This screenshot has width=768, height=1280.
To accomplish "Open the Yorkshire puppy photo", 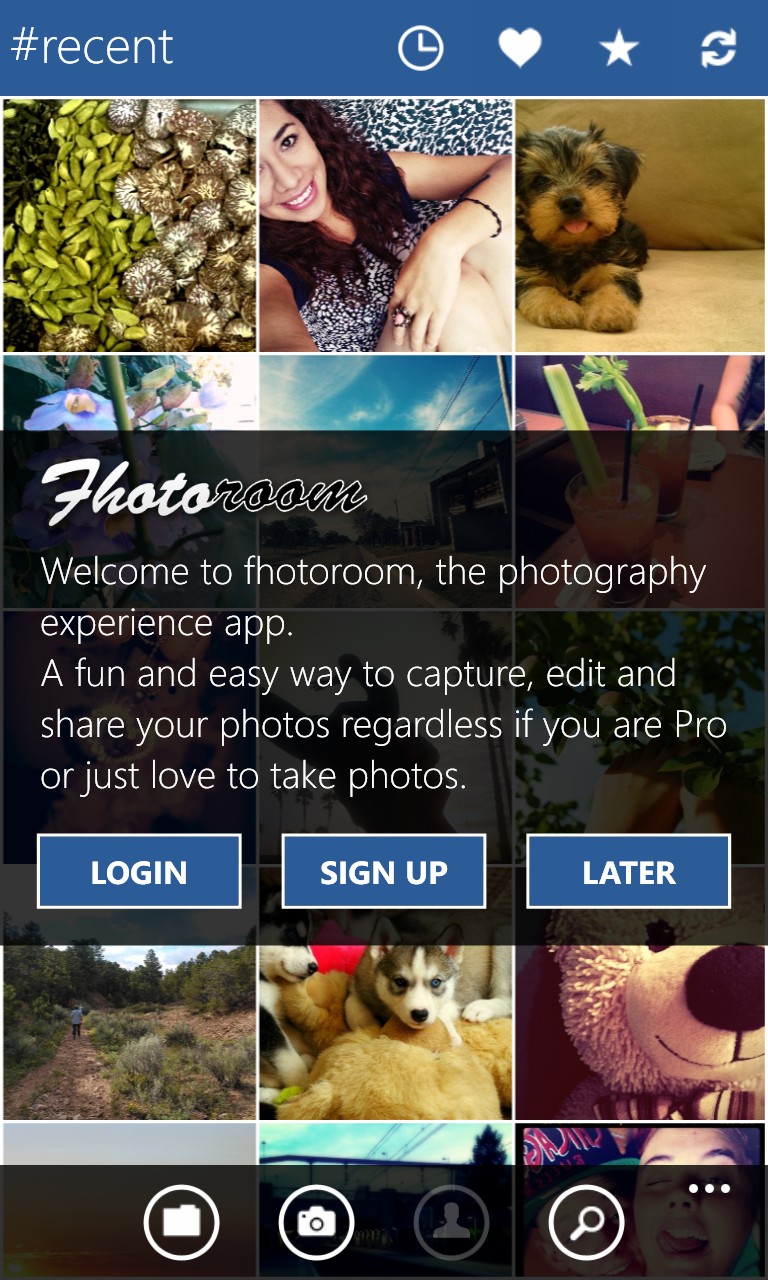I will coord(641,225).
